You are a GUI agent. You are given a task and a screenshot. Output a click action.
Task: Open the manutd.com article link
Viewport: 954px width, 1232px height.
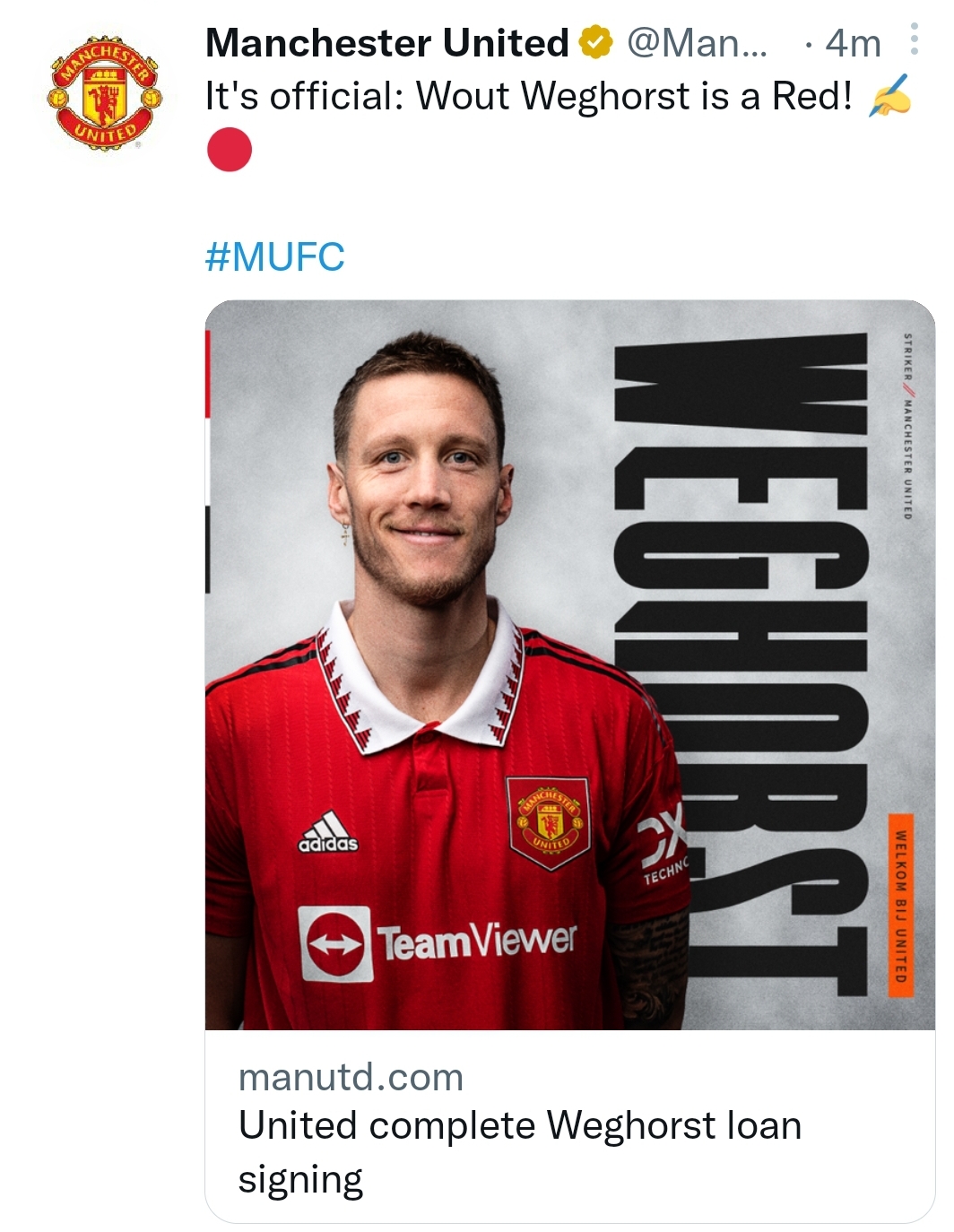pos(519,1126)
